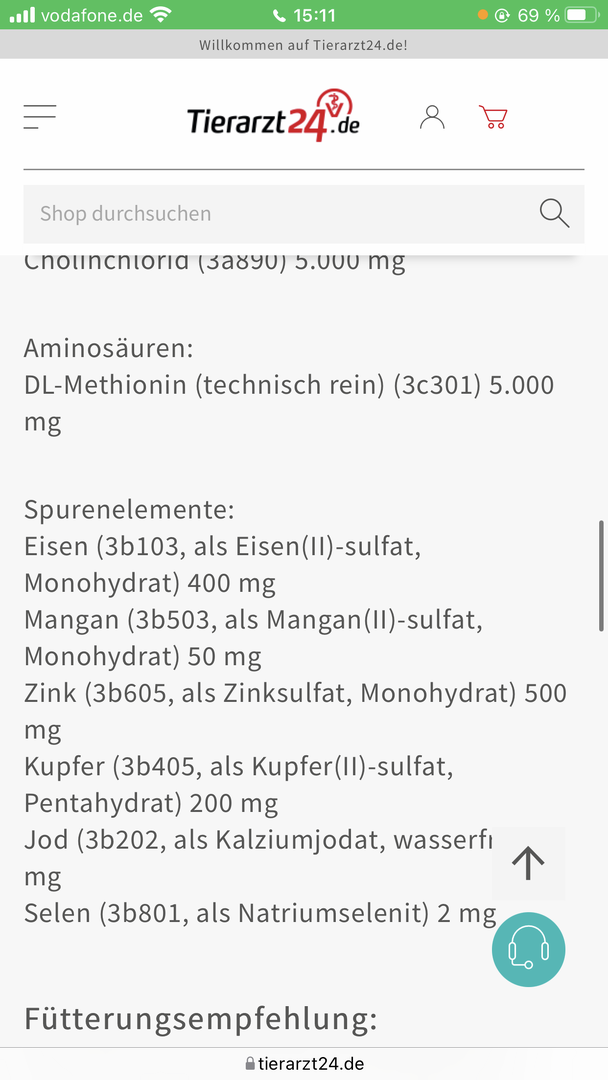Open the hamburger navigation menu

40,117
